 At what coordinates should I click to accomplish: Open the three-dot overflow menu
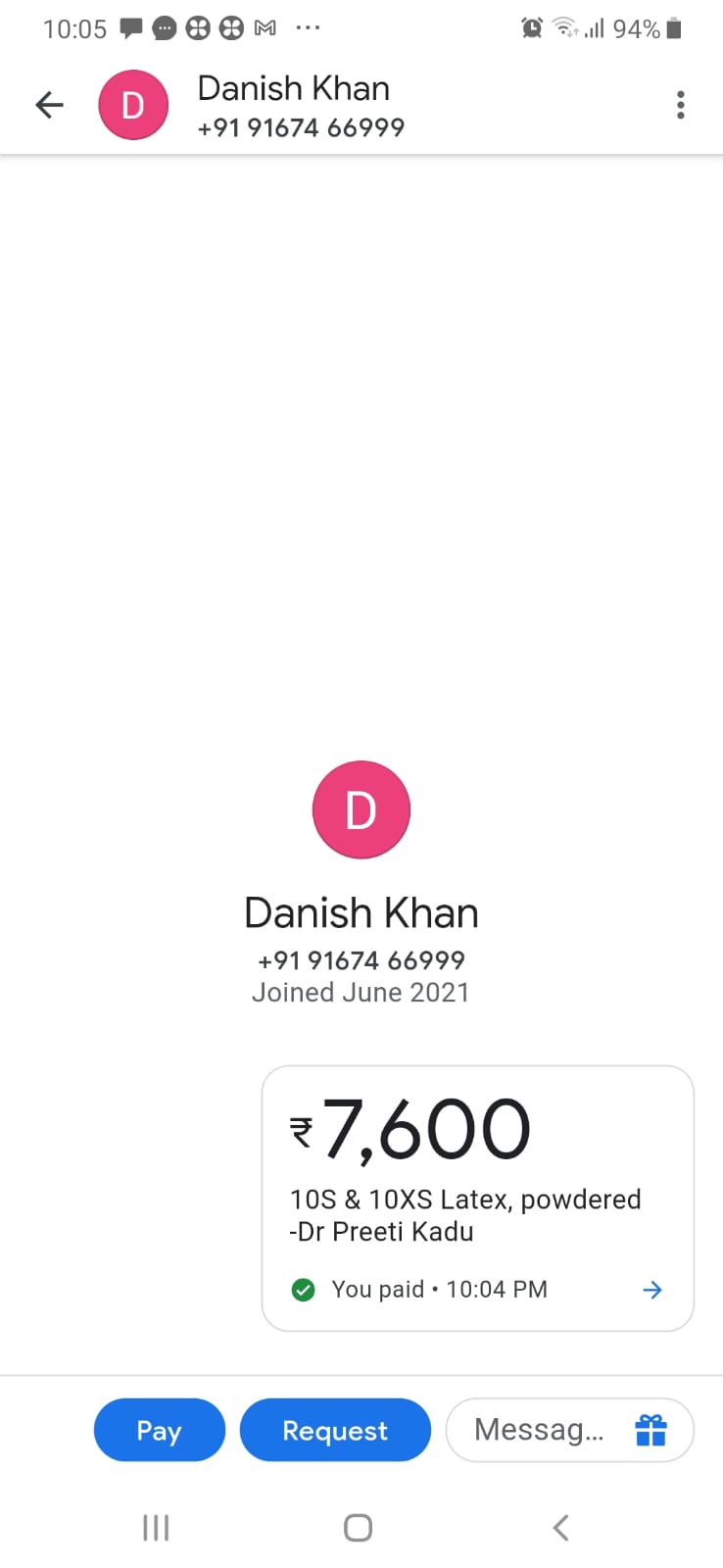pos(680,105)
